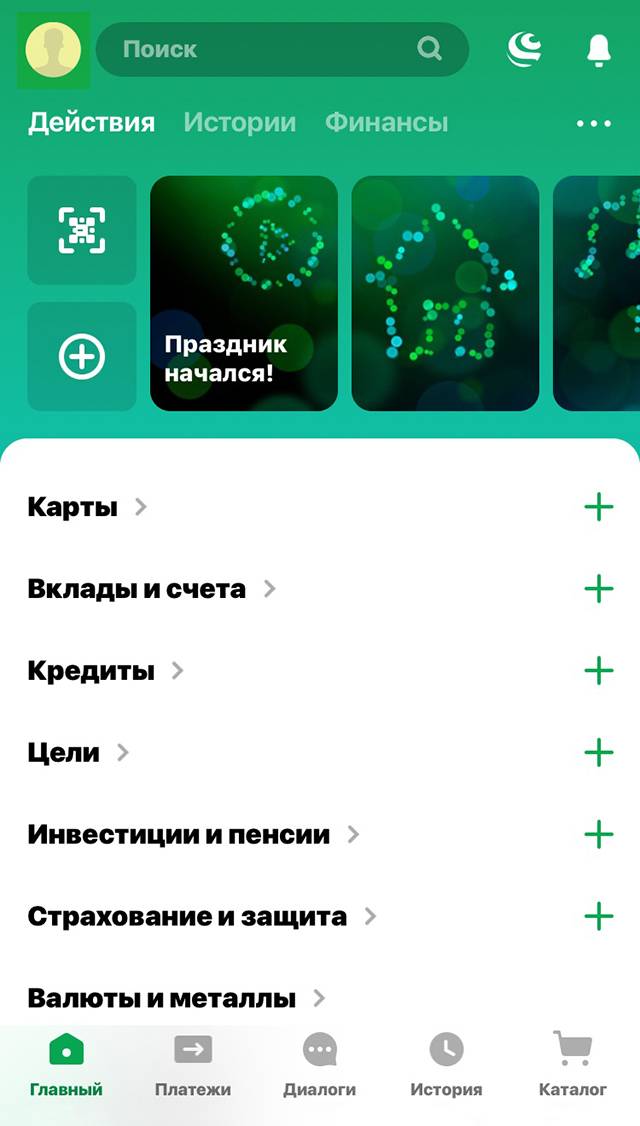Tap the Поиск search field
The image size is (640, 1126).
tap(282, 50)
